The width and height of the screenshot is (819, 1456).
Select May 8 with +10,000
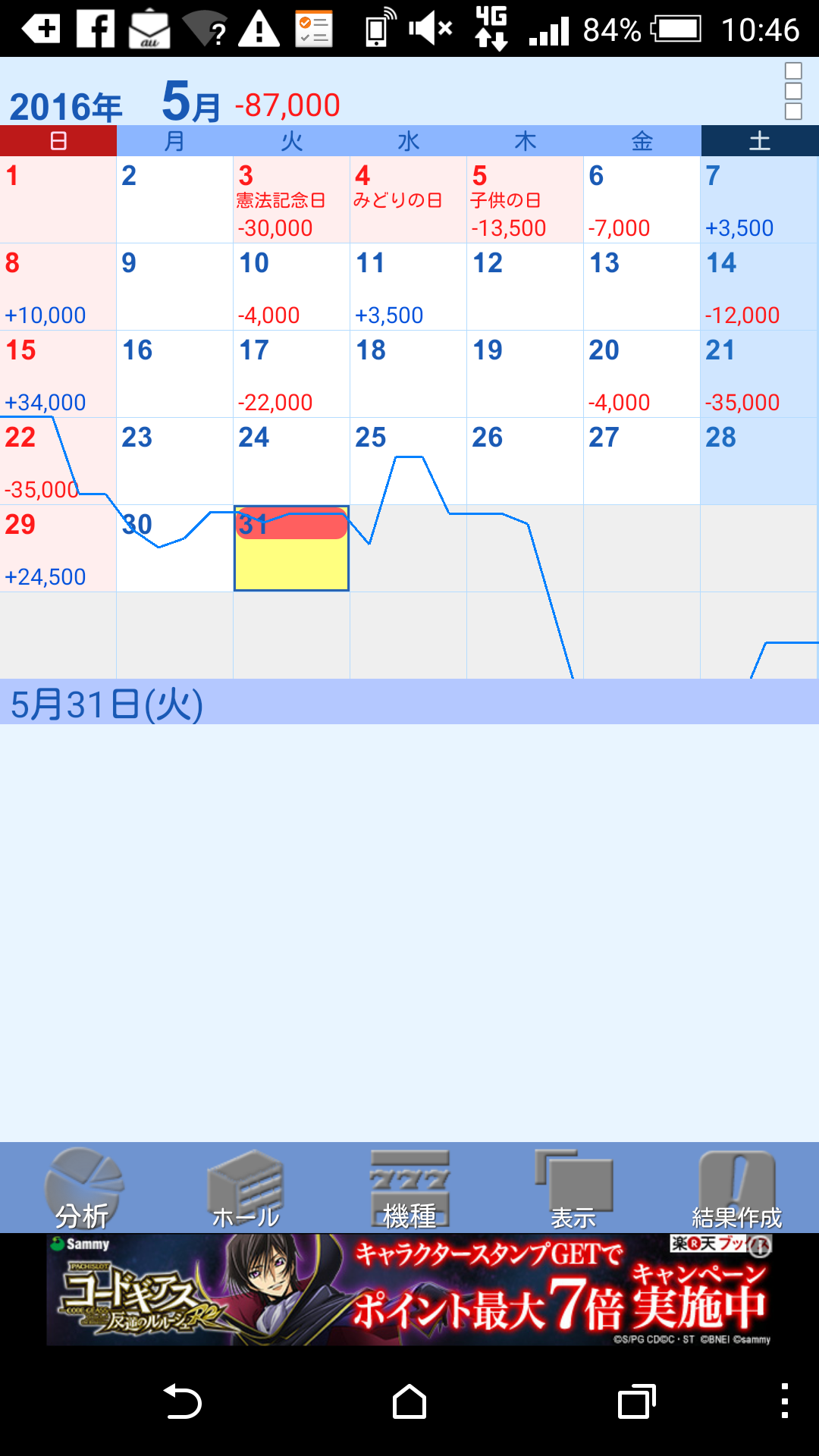pos(58,287)
